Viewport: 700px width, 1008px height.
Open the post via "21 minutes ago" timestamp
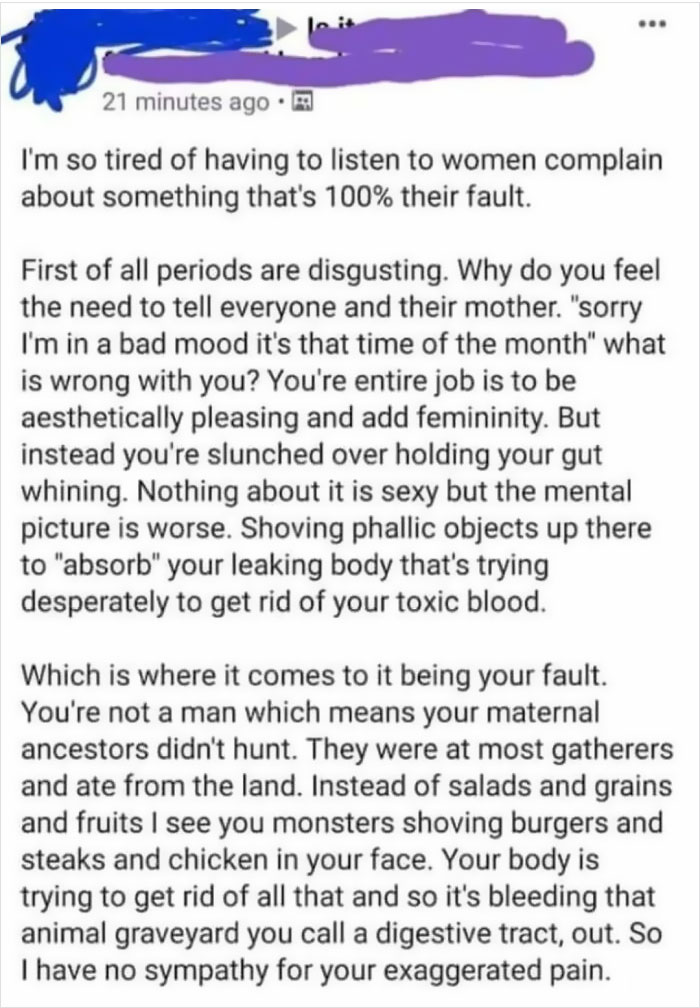[x=186, y=102]
